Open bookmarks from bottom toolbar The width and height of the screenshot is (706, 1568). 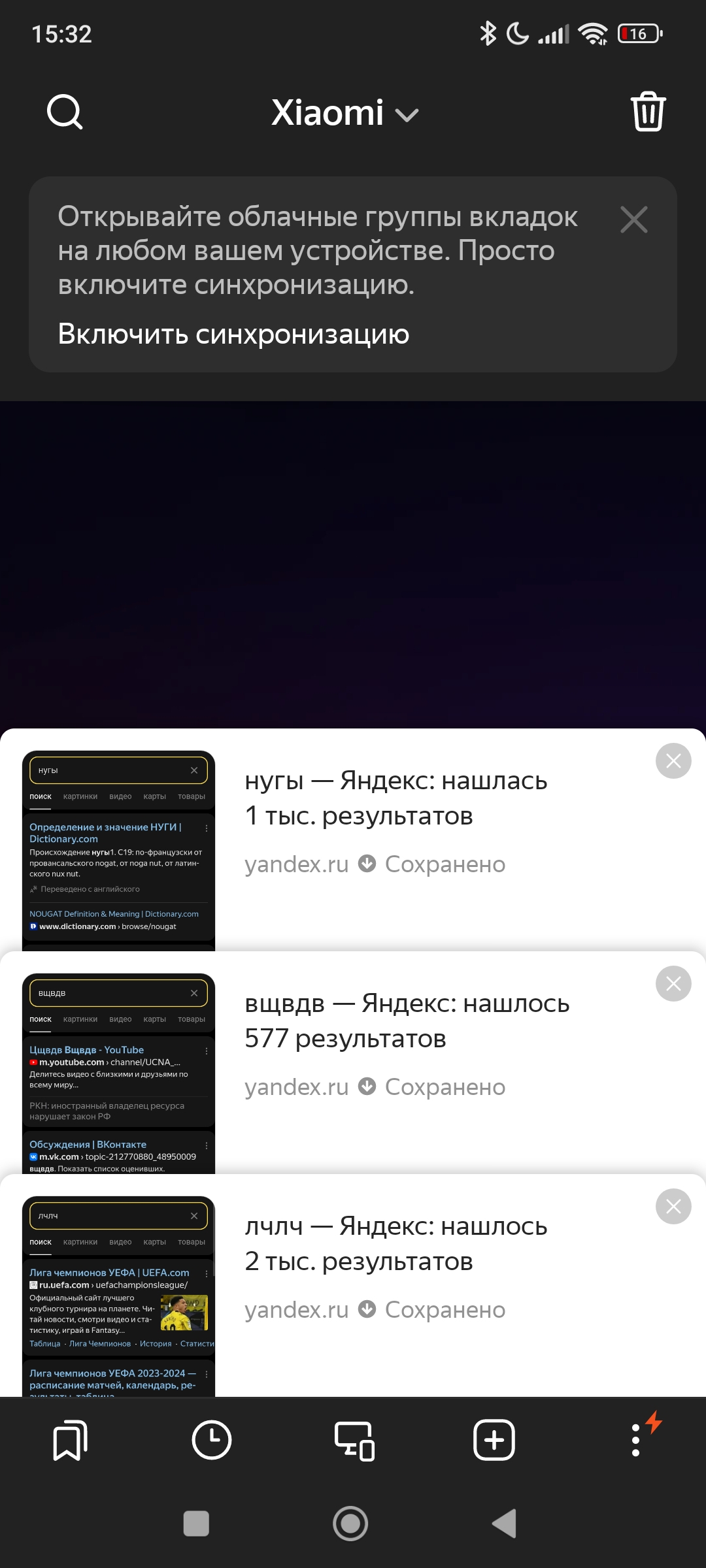(x=70, y=1440)
